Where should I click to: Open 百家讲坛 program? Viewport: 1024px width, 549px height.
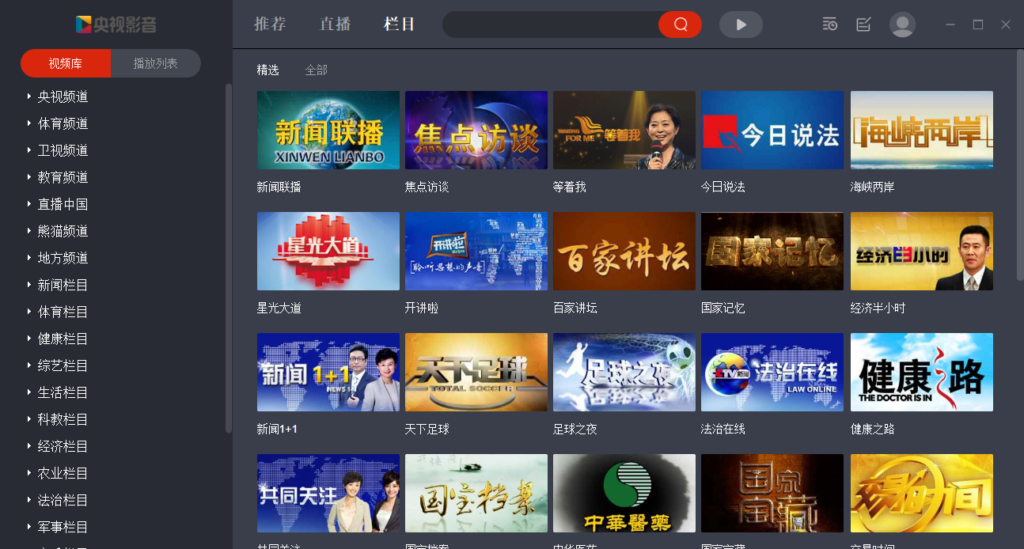coord(624,251)
